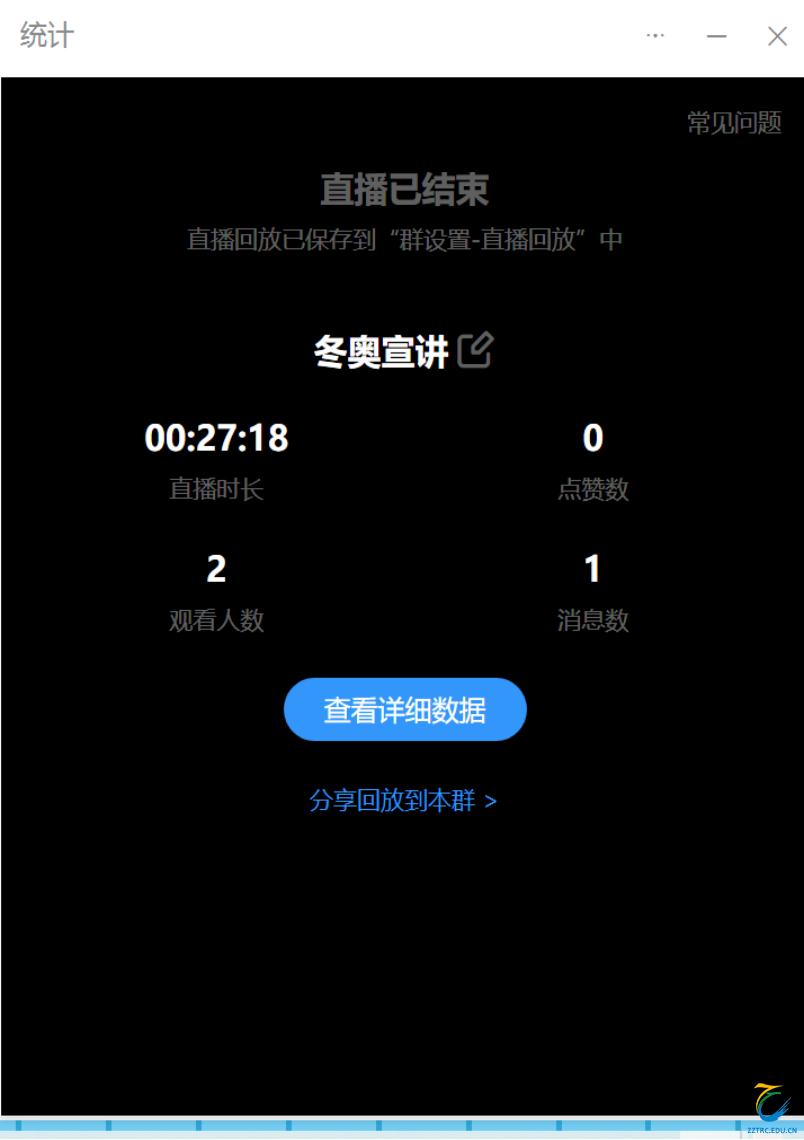
Task: Open 常见问题 help link
Action: coord(734,123)
